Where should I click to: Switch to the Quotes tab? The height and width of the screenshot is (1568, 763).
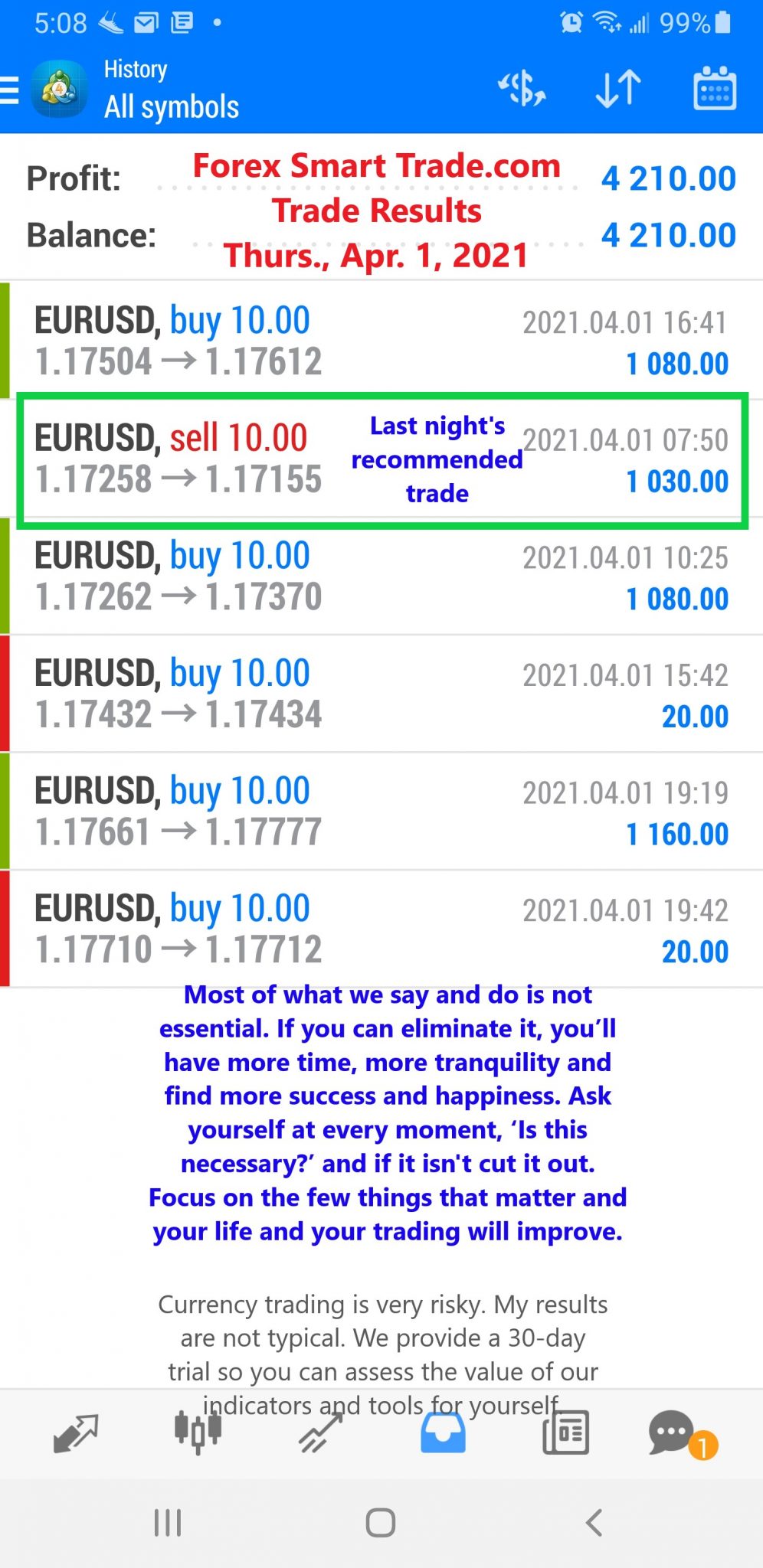tap(75, 1433)
